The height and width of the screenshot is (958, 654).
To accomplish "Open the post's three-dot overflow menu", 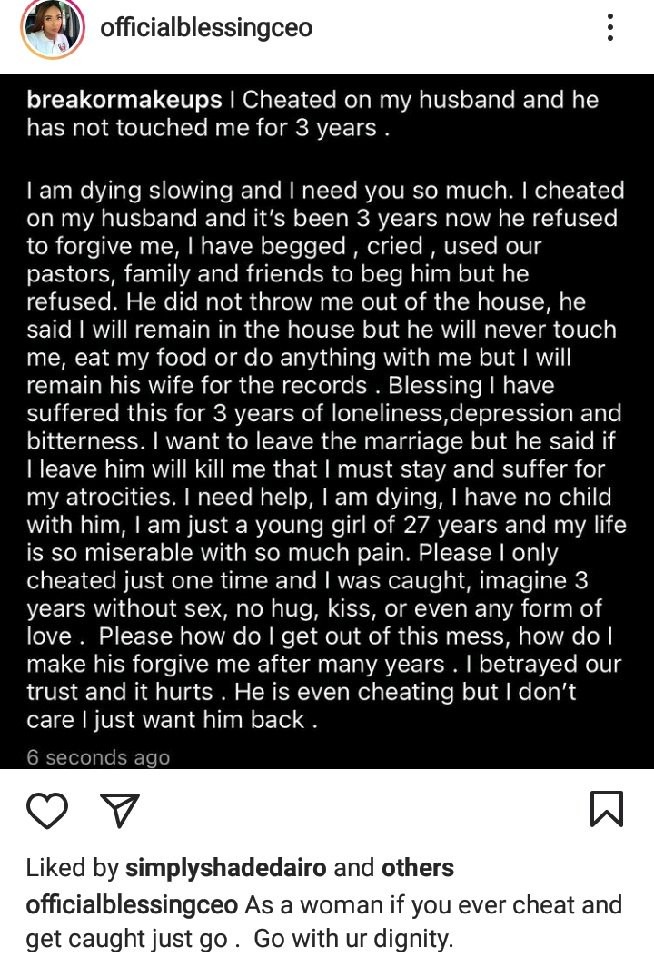I will click(610, 28).
